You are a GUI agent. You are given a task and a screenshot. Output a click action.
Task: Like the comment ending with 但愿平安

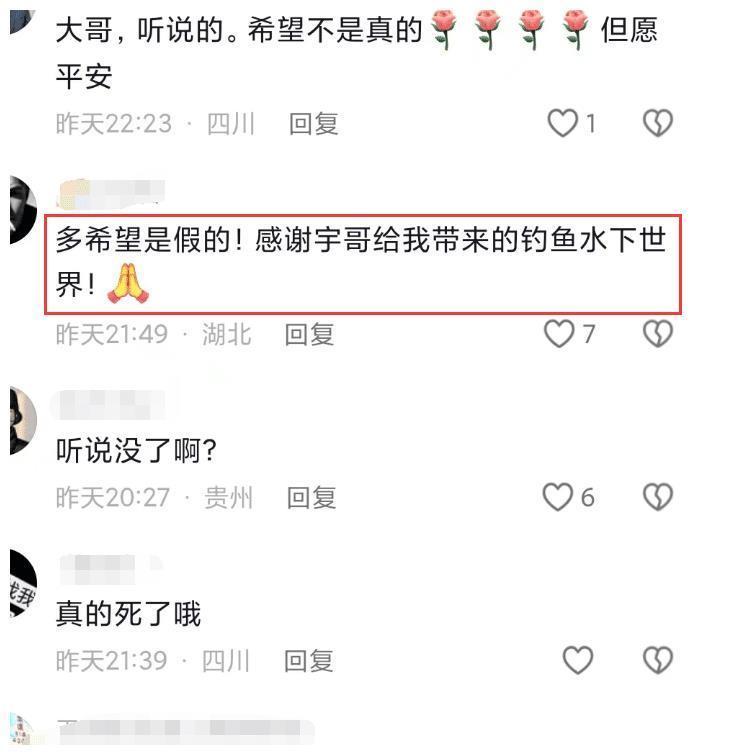[x=563, y=123]
